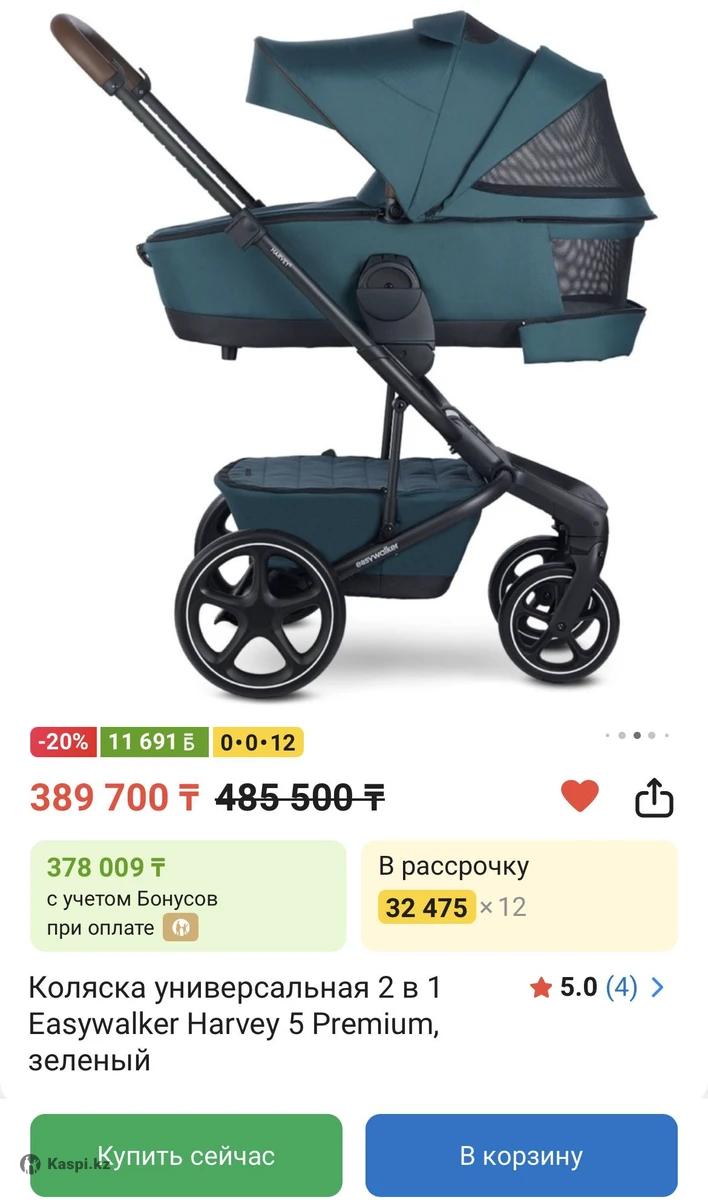Open the 5.0 rating reviews
This screenshot has height=1200, width=708.
(x=597, y=988)
